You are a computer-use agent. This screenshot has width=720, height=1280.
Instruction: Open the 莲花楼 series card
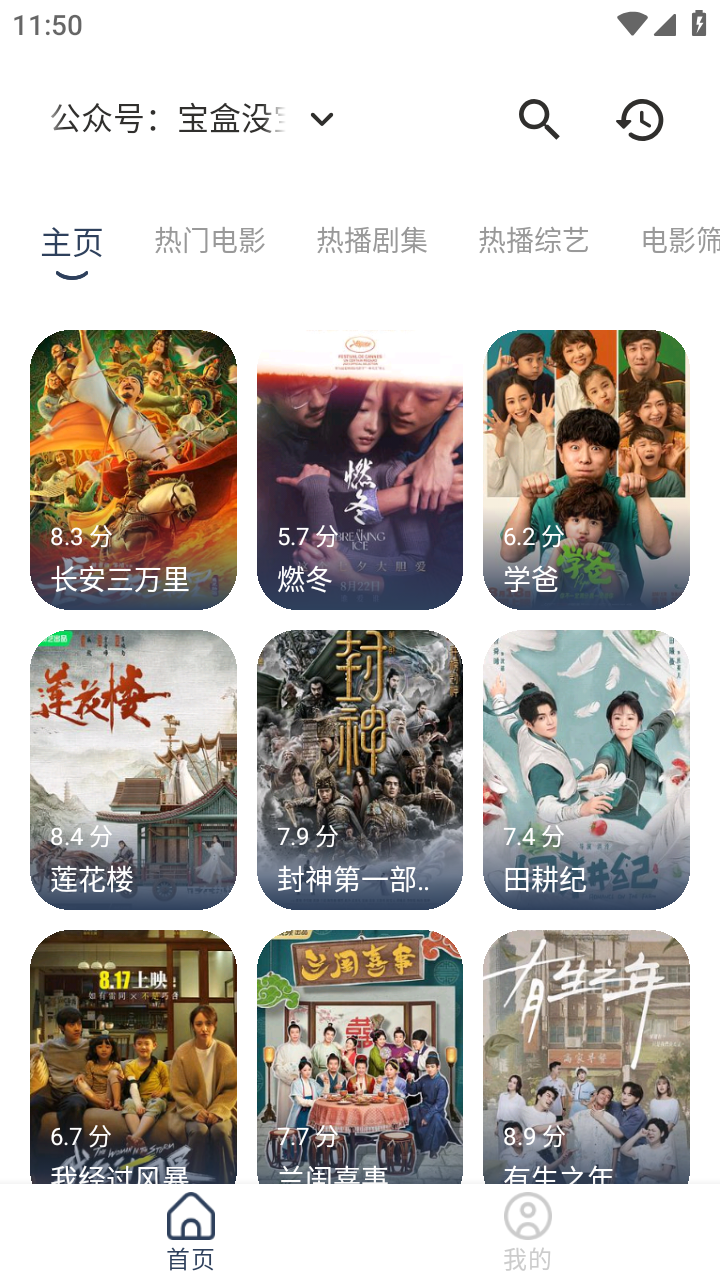[133, 769]
